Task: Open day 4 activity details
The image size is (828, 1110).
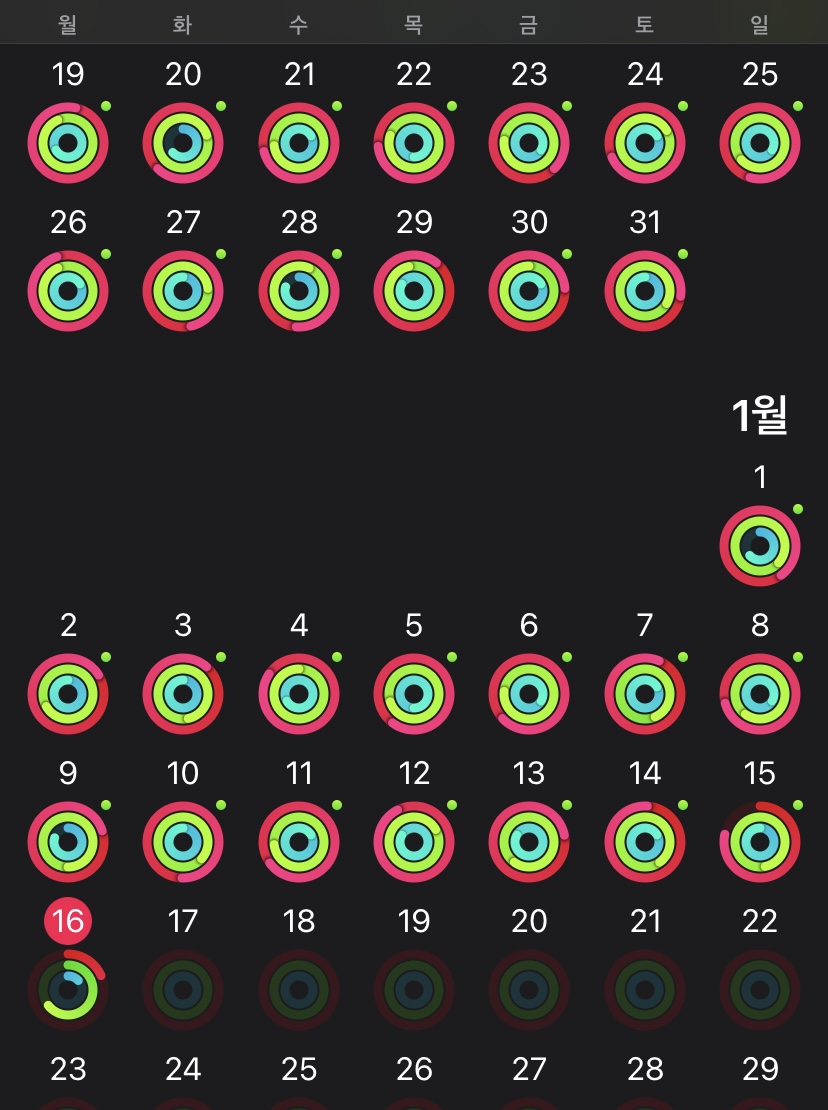Action: click(299, 694)
